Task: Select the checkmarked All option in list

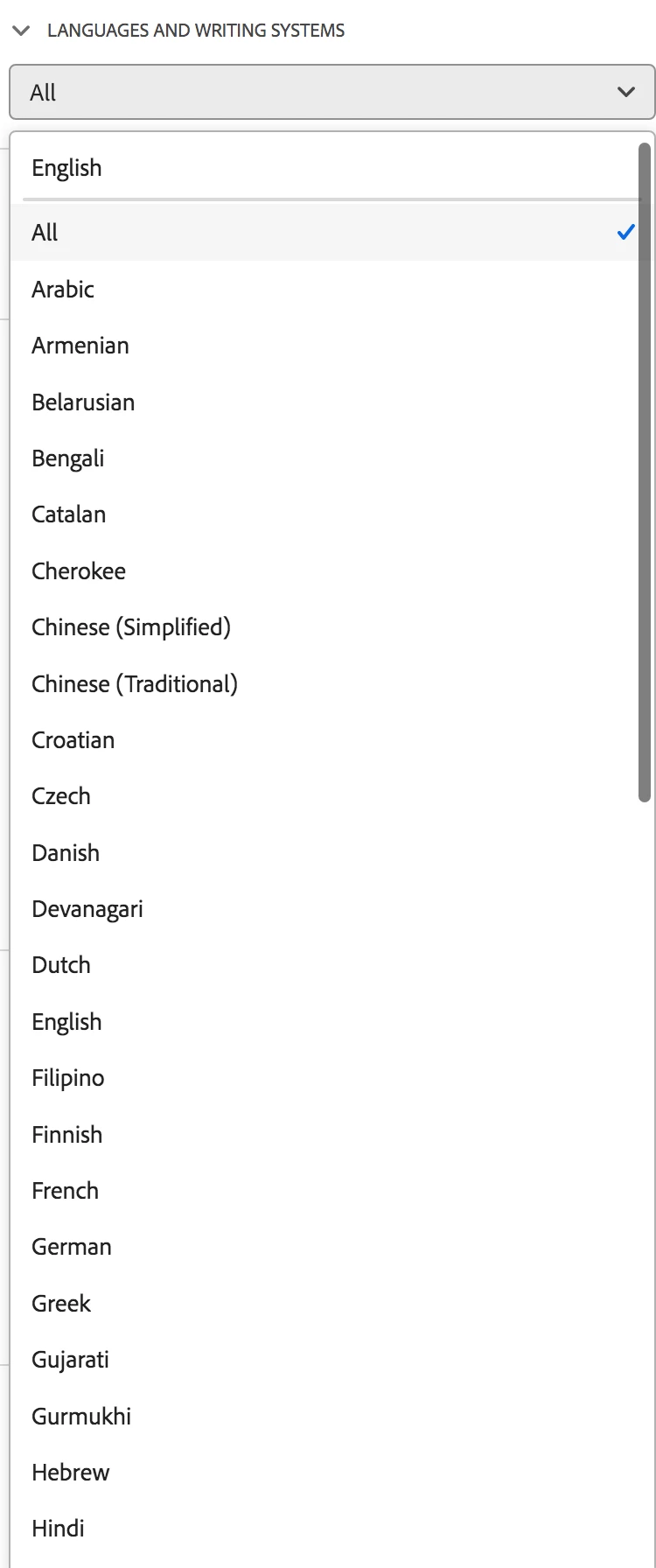Action: point(324,233)
